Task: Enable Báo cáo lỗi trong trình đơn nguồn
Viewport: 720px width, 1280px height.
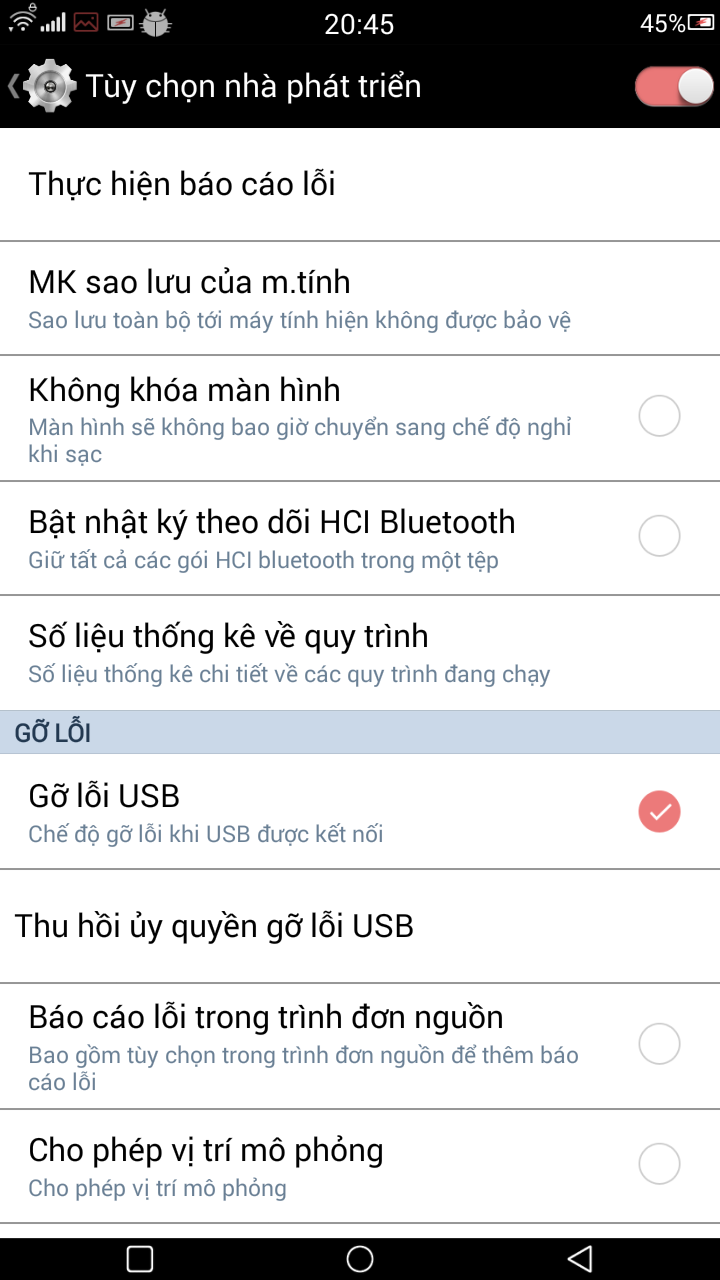Action: [x=659, y=1044]
